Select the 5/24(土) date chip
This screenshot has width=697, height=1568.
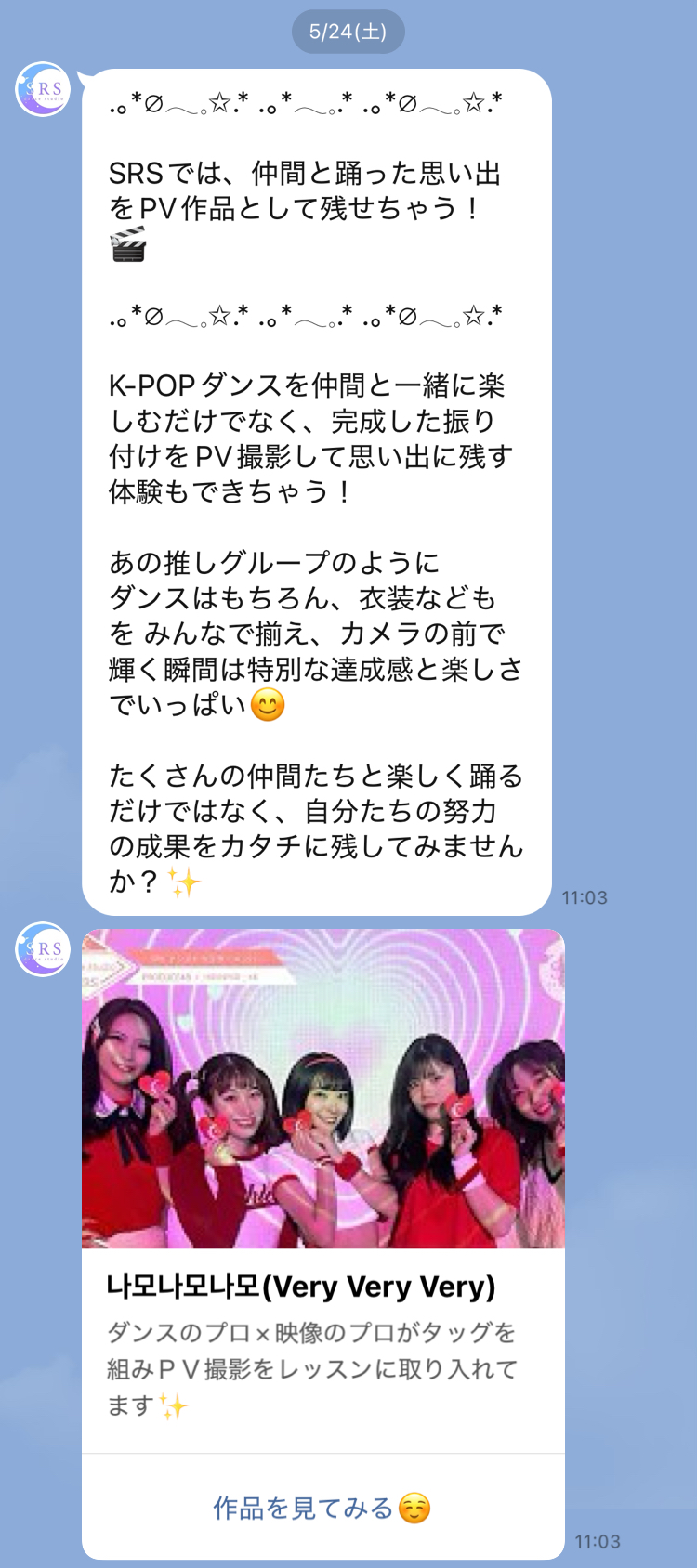tap(348, 31)
